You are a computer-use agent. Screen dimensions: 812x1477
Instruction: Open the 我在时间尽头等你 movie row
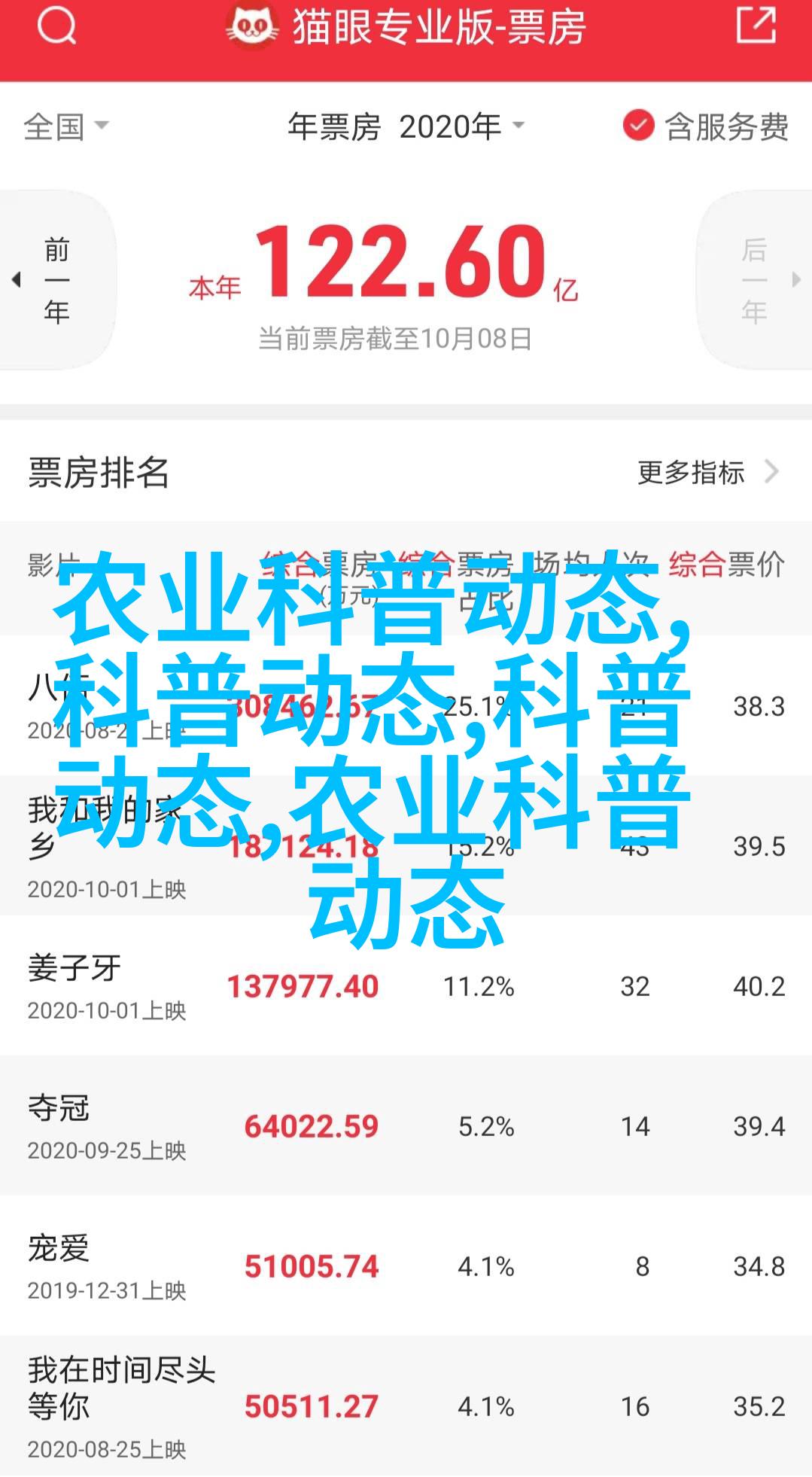406,1405
